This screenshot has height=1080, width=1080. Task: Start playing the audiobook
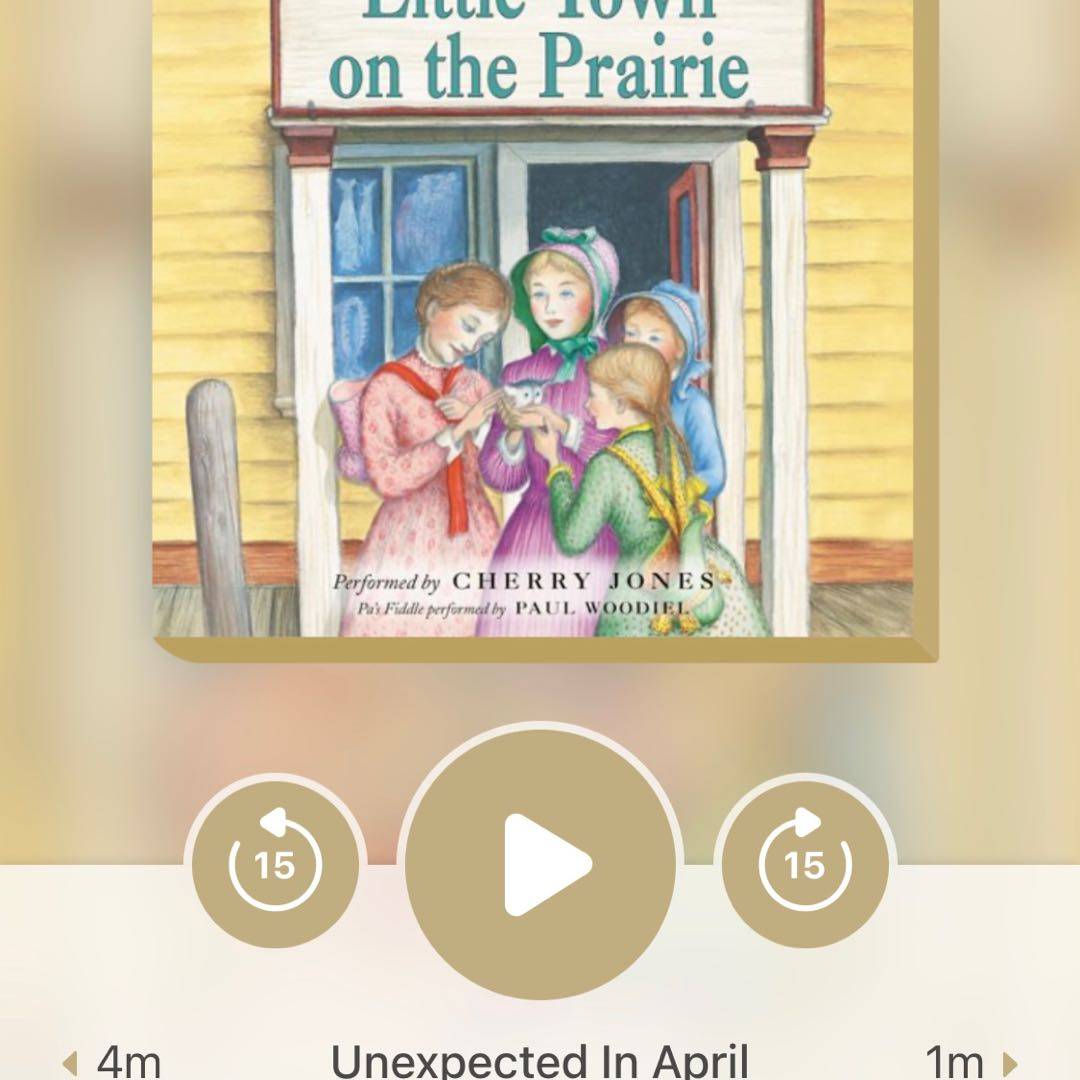pyautogui.click(x=541, y=864)
